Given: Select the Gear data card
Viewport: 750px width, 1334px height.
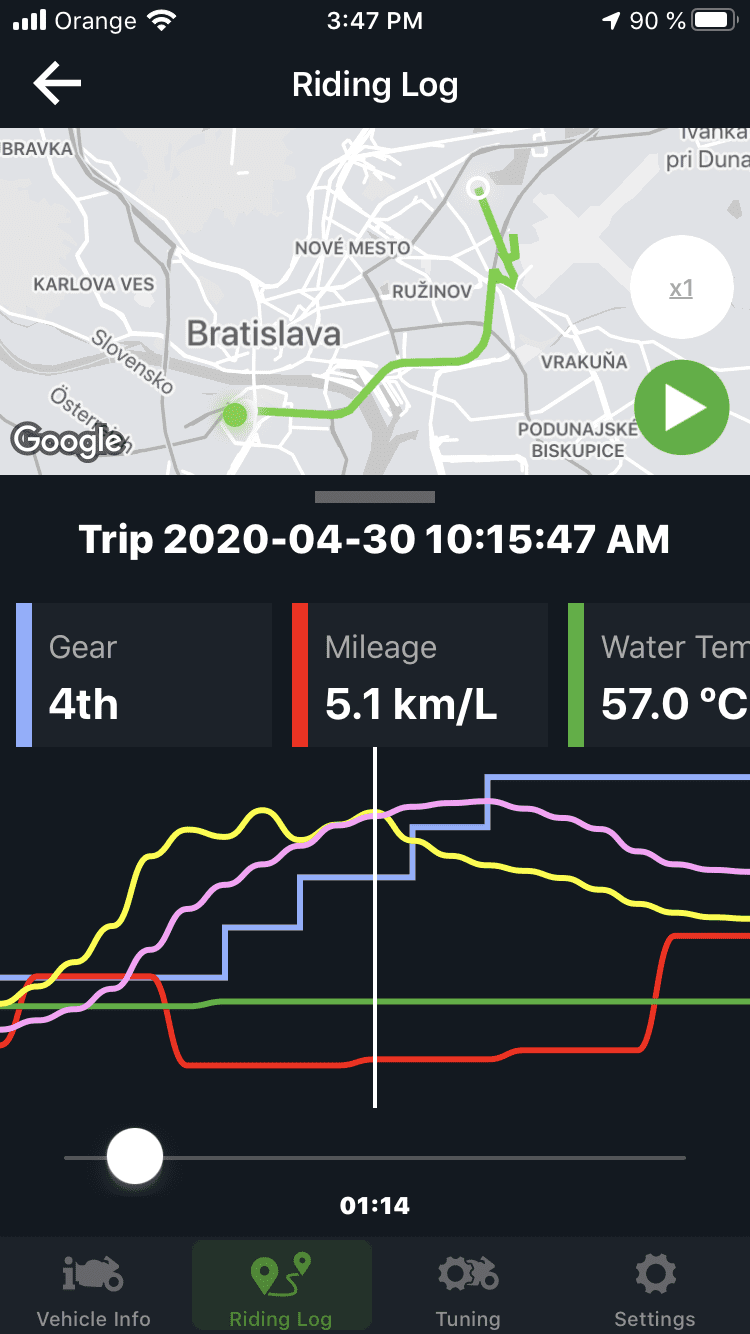Looking at the screenshot, I should point(144,675).
